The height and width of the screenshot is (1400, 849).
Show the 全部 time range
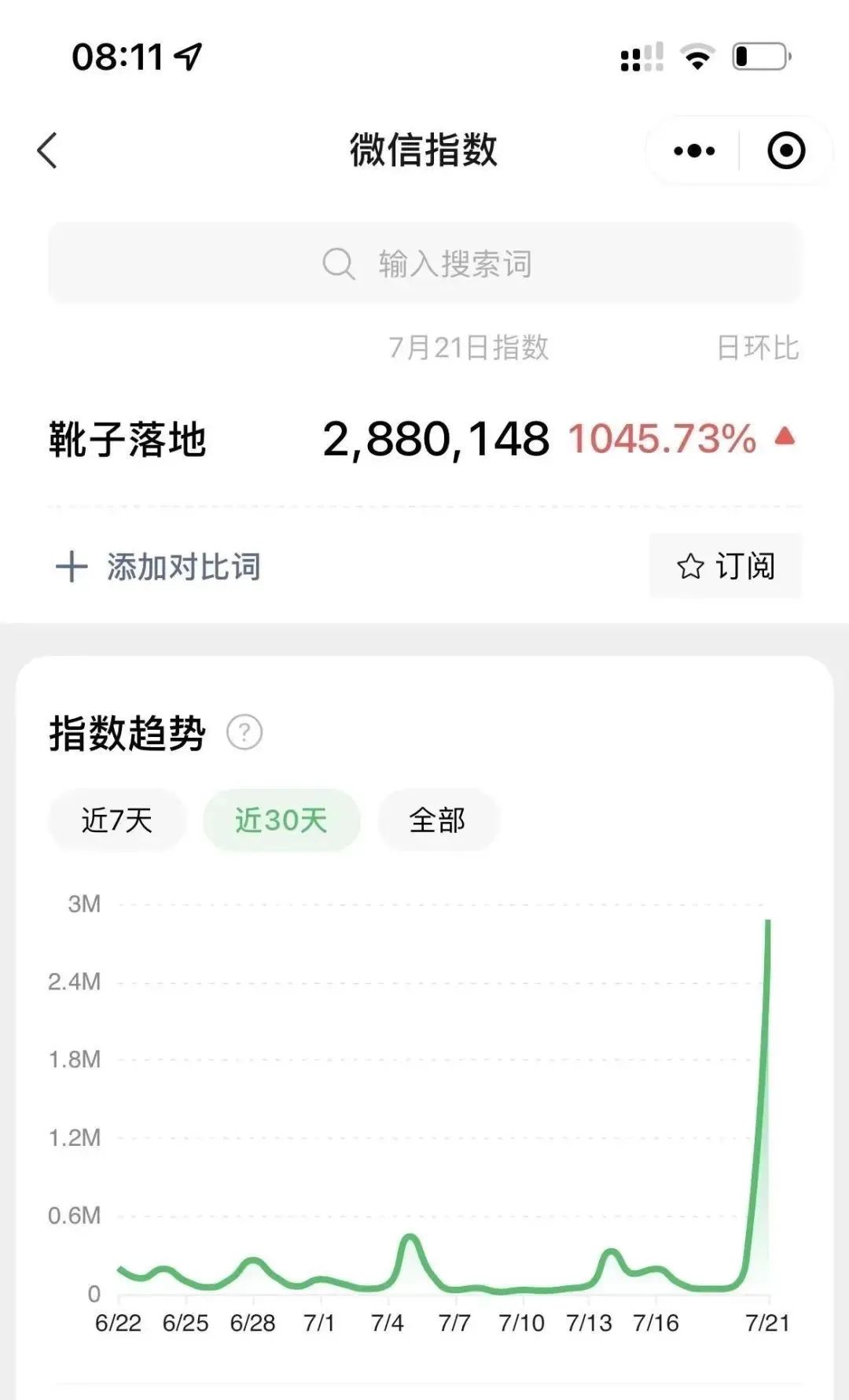tap(437, 820)
